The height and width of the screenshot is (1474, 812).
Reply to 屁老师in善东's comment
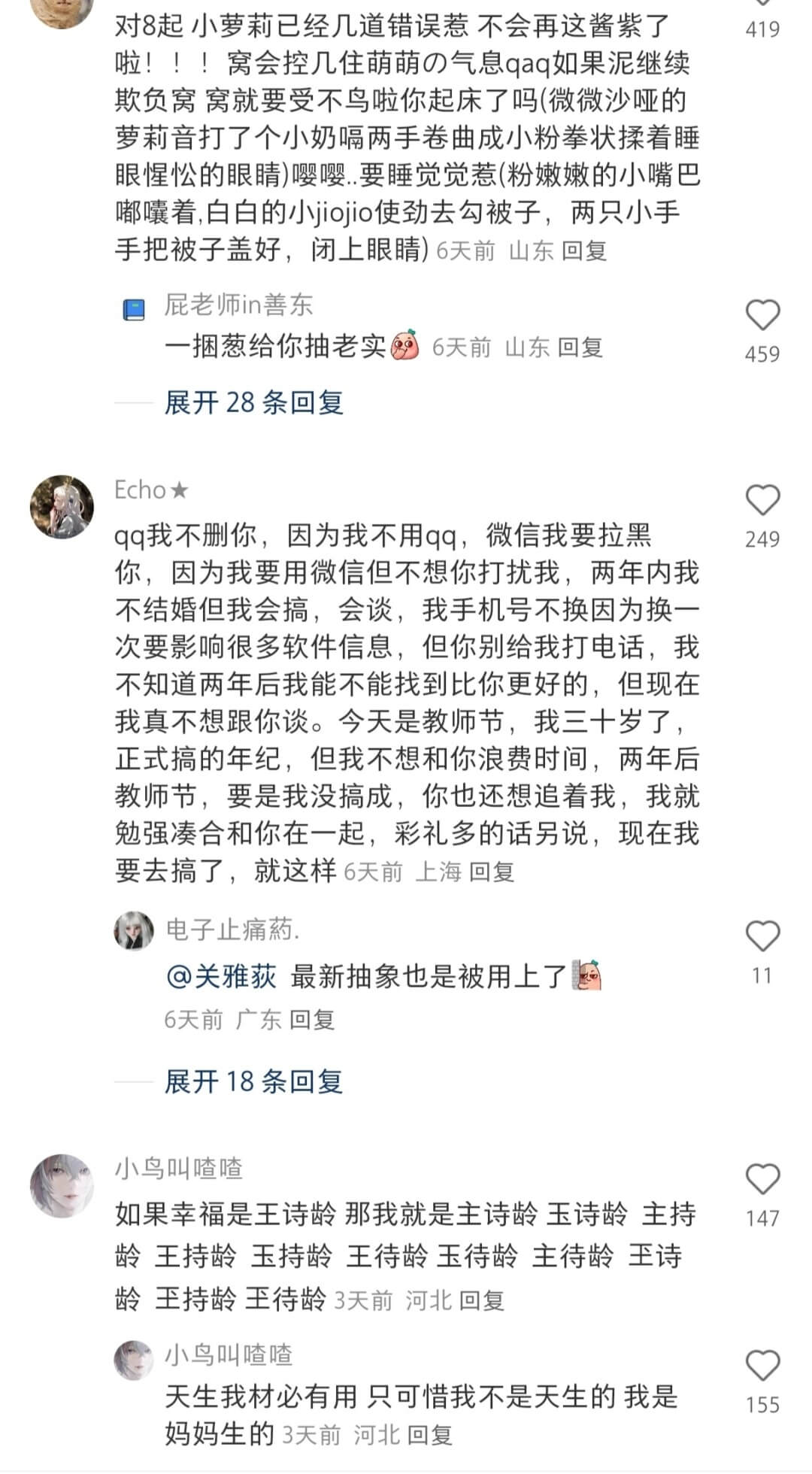[580, 347]
